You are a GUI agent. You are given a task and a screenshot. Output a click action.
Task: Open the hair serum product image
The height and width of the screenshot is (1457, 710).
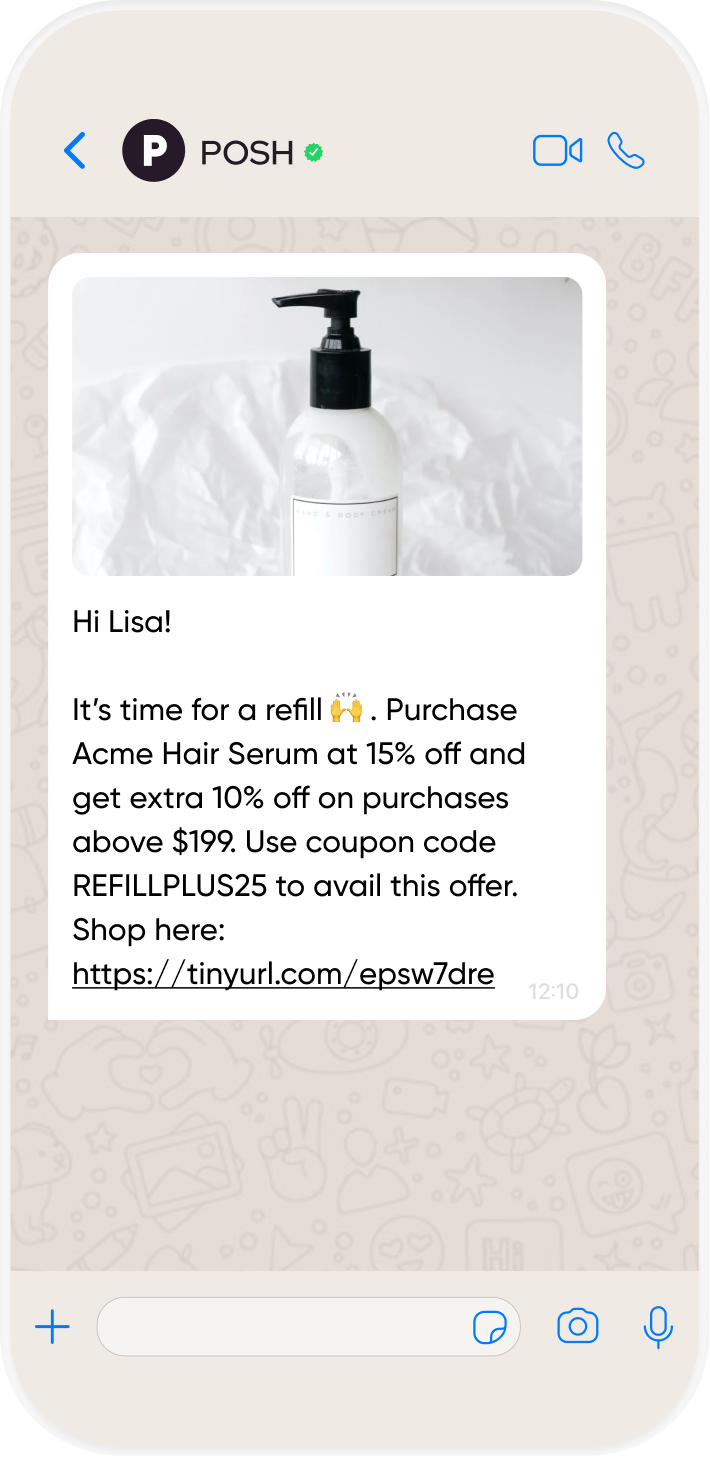pos(327,426)
